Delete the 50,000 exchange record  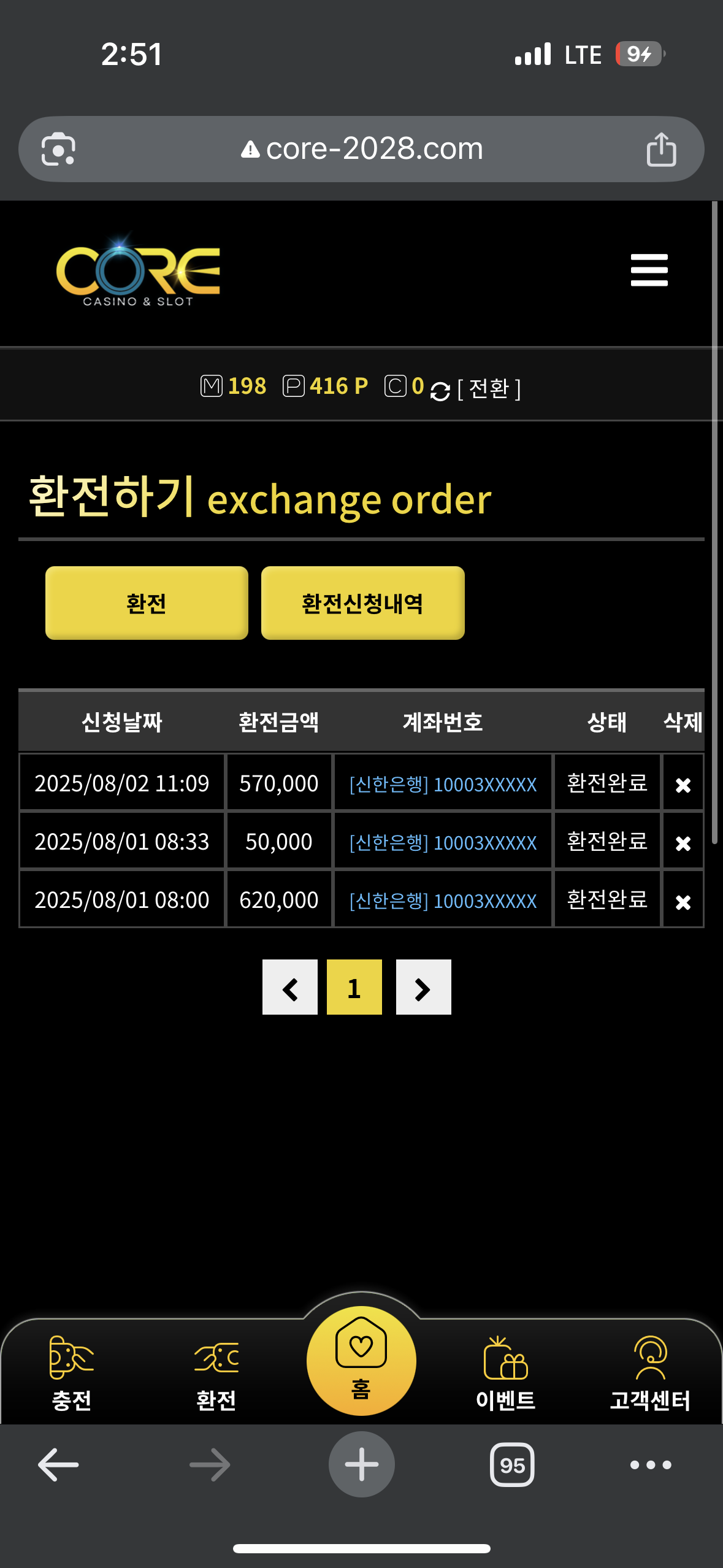683,843
